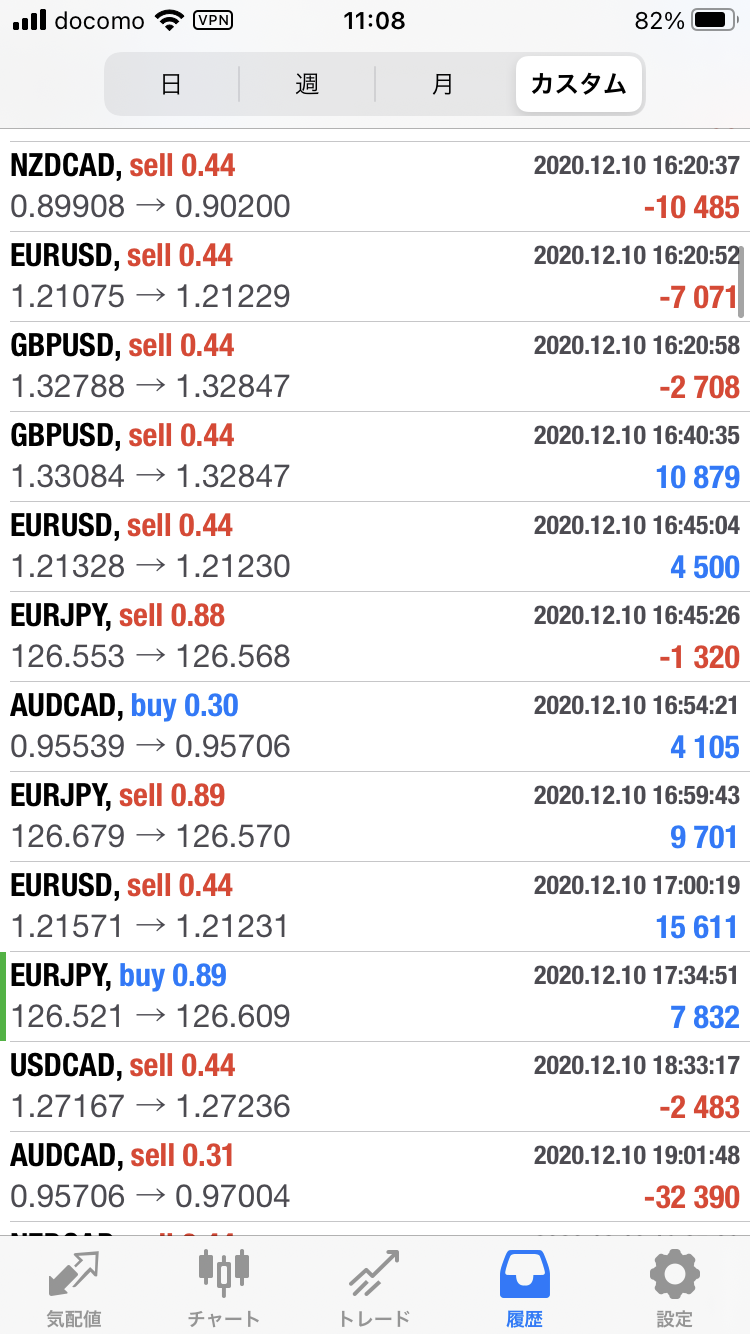Open the EURJPY sell 0.88 trade
Image resolution: width=750 pixels, height=1334 pixels.
coord(375,637)
